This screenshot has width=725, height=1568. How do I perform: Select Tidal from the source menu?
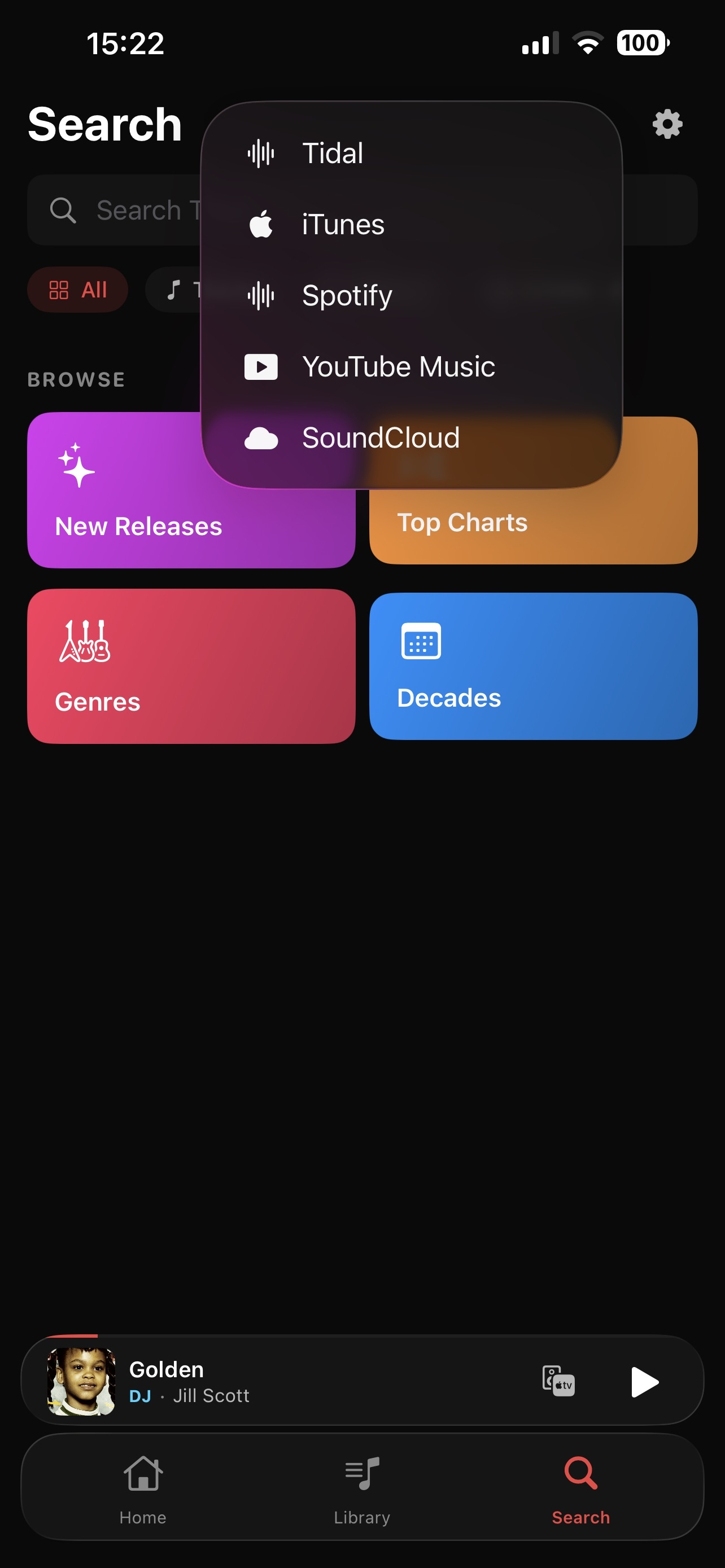[365, 153]
